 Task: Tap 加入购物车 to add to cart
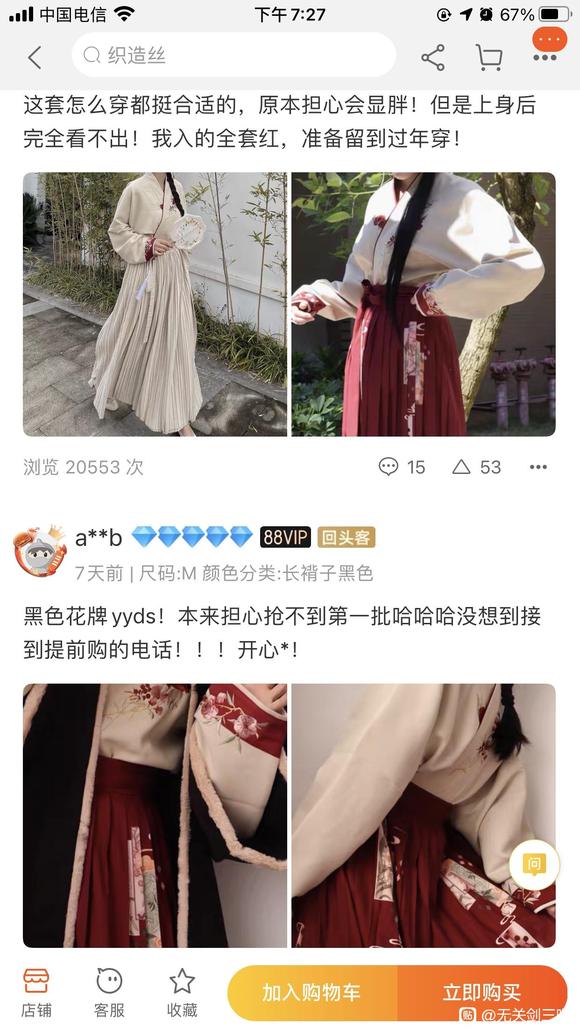(312, 993)
